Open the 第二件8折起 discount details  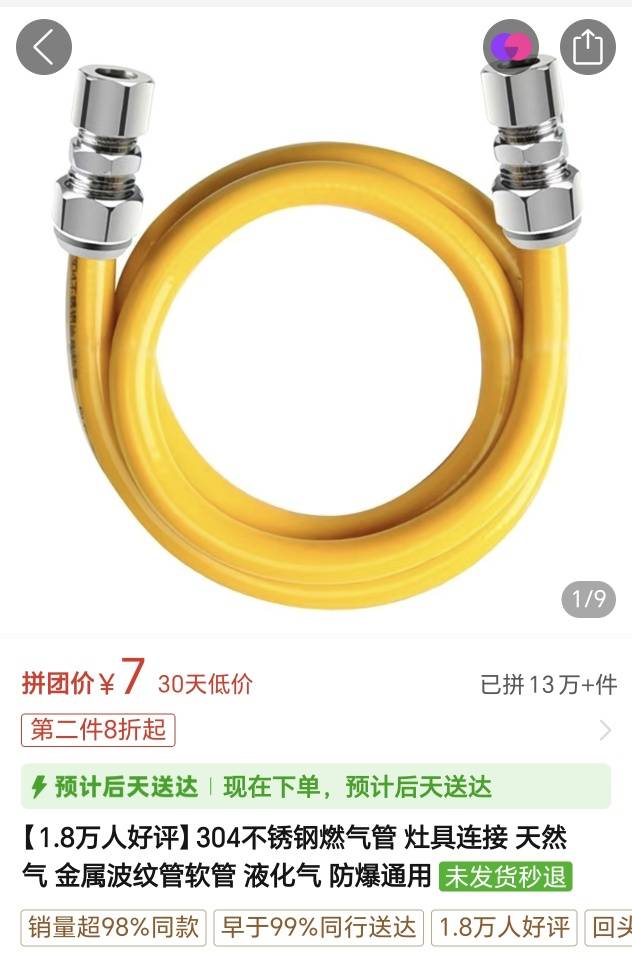pos(98,729)
